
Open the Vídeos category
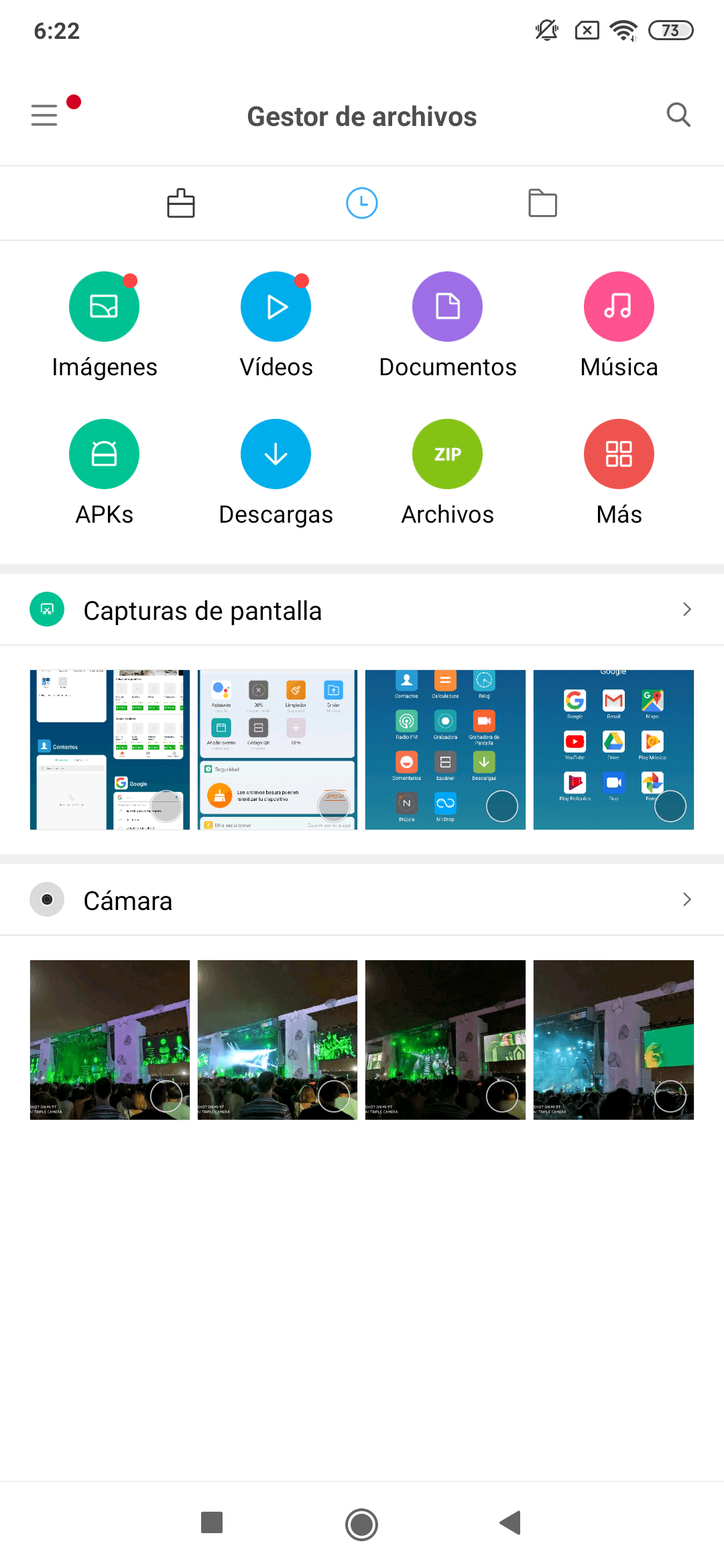(276, 307)
